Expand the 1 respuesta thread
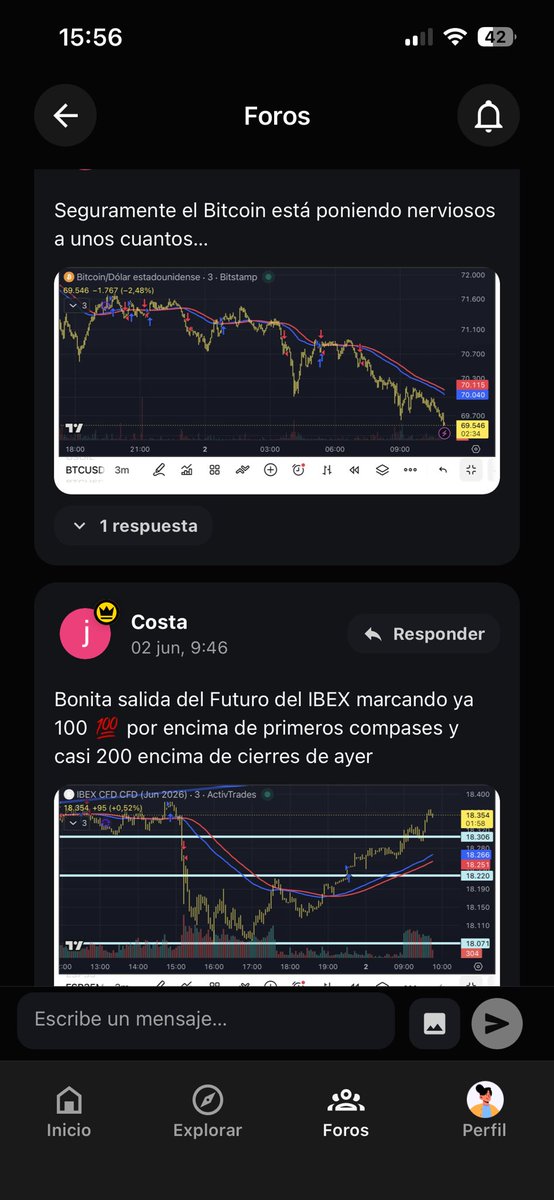Viewport: 554px width, 1200px height. coord(133,526)
